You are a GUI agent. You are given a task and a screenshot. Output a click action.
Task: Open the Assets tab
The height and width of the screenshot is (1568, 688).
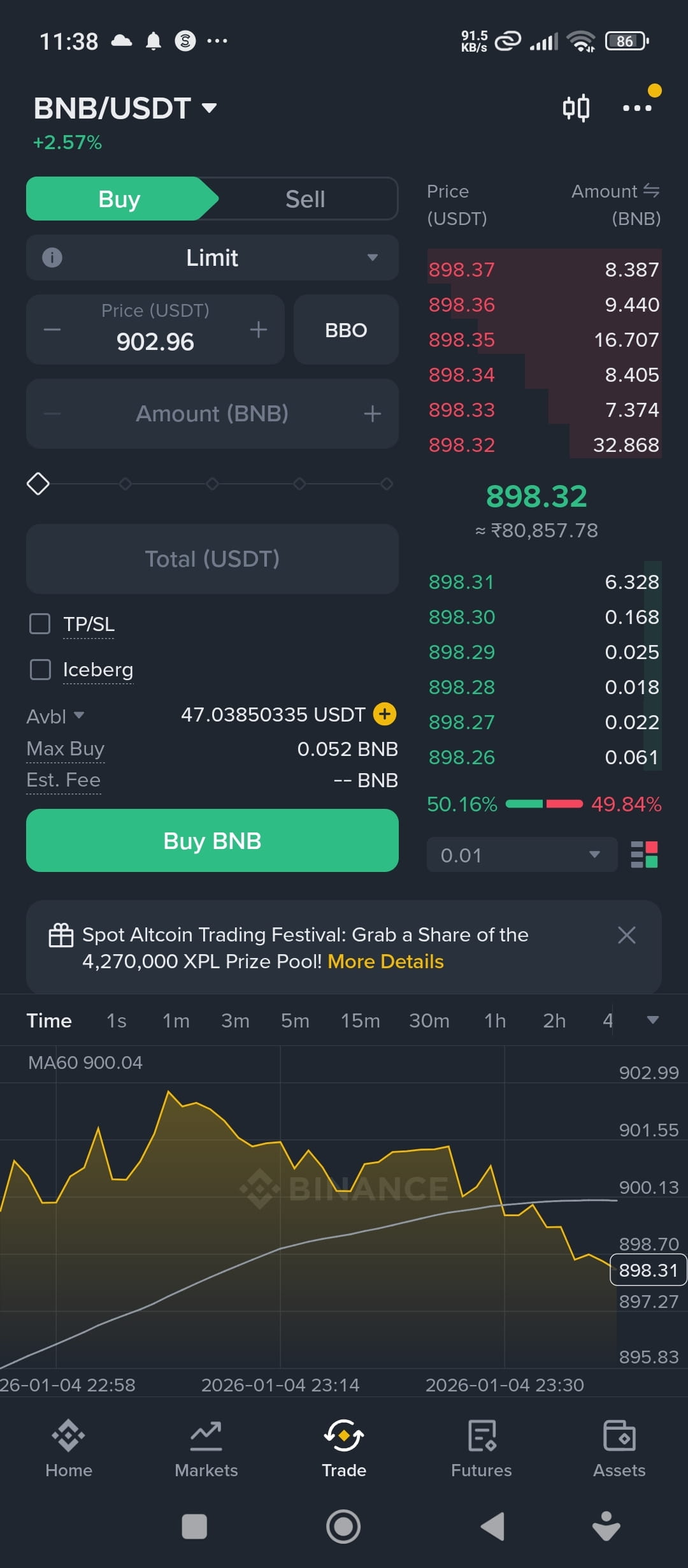tap(619, 1448)
